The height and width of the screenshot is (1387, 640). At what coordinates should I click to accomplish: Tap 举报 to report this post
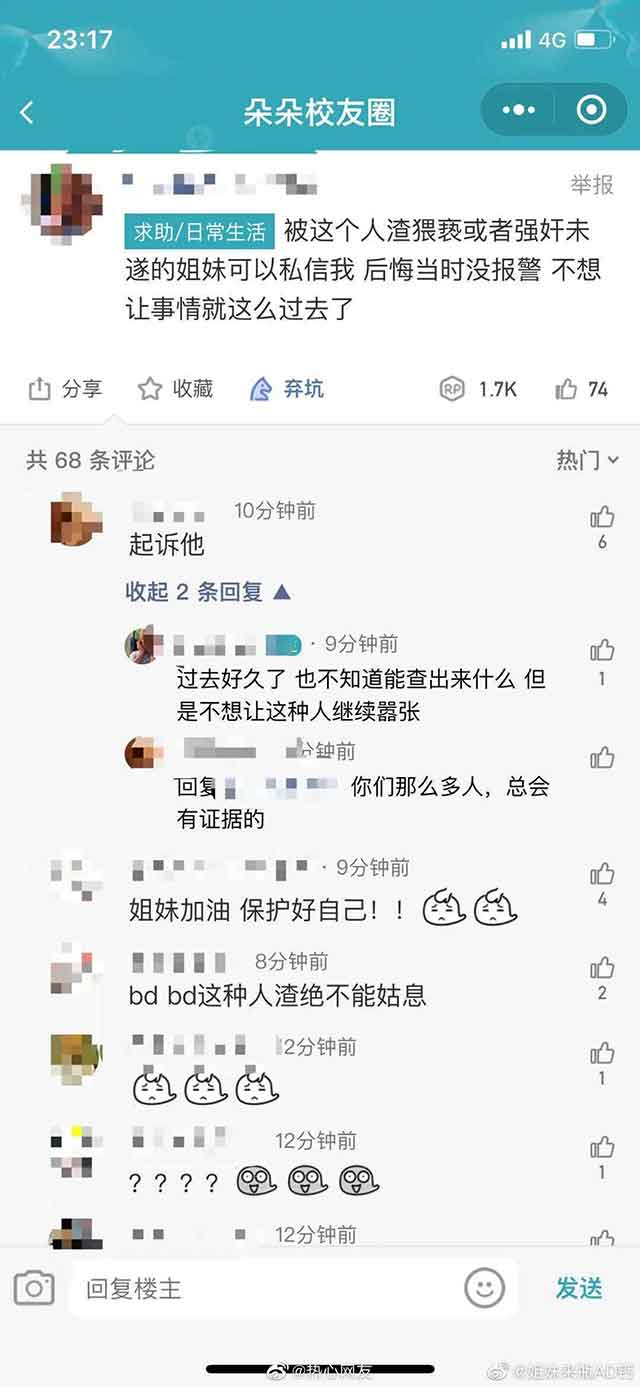point(591,185)
